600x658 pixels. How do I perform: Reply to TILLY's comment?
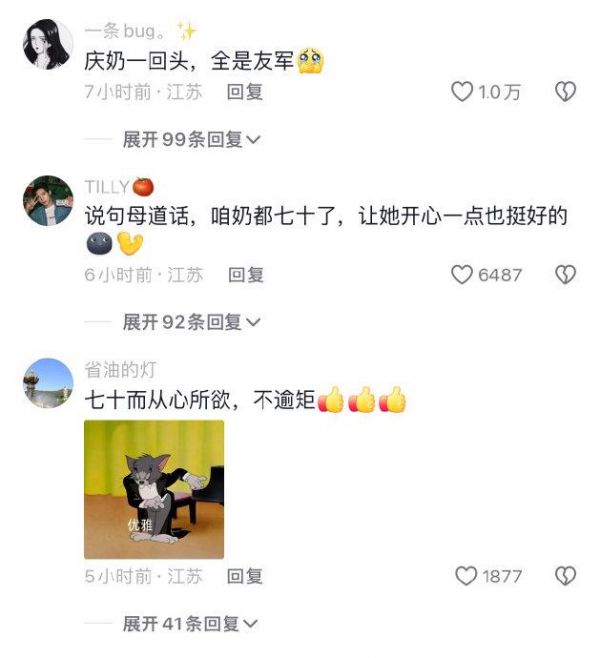tap(245, 274)
